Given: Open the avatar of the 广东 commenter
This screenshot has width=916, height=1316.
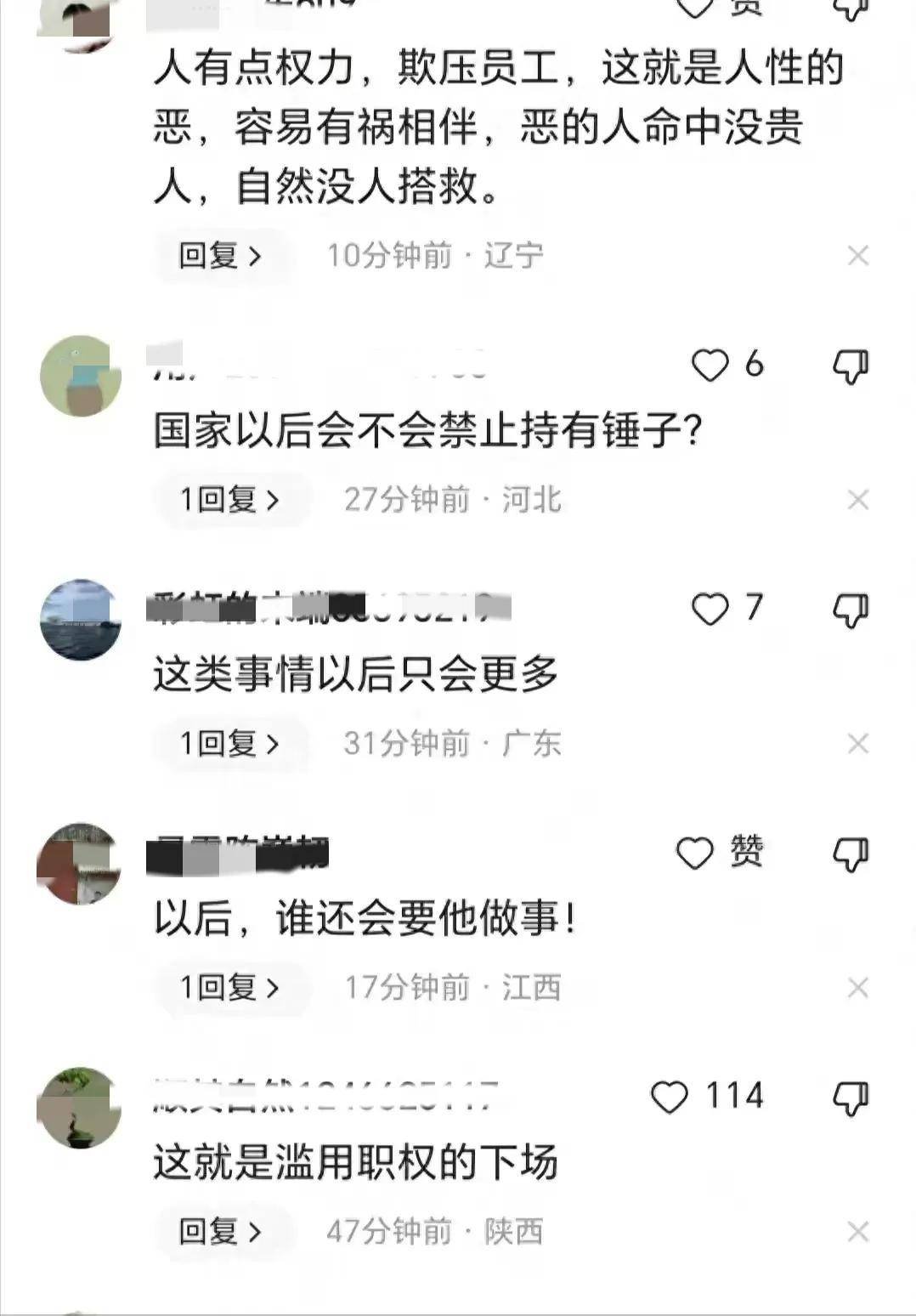Looking at the screenshot, I should (x=81, y=620).
